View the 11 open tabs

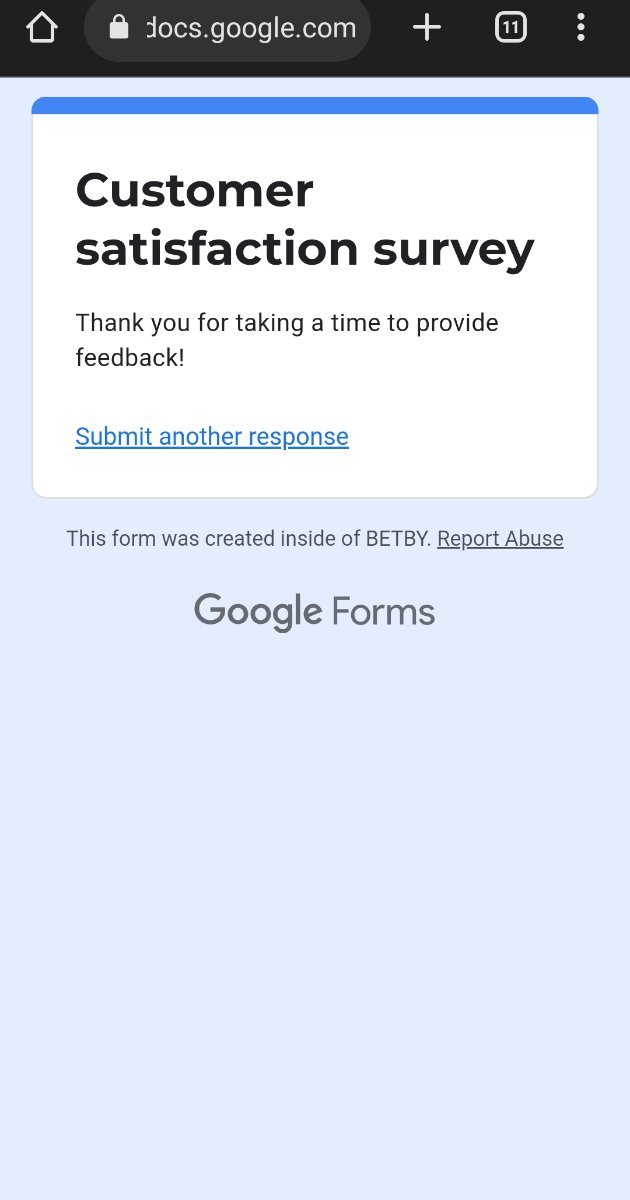(510, 28)
